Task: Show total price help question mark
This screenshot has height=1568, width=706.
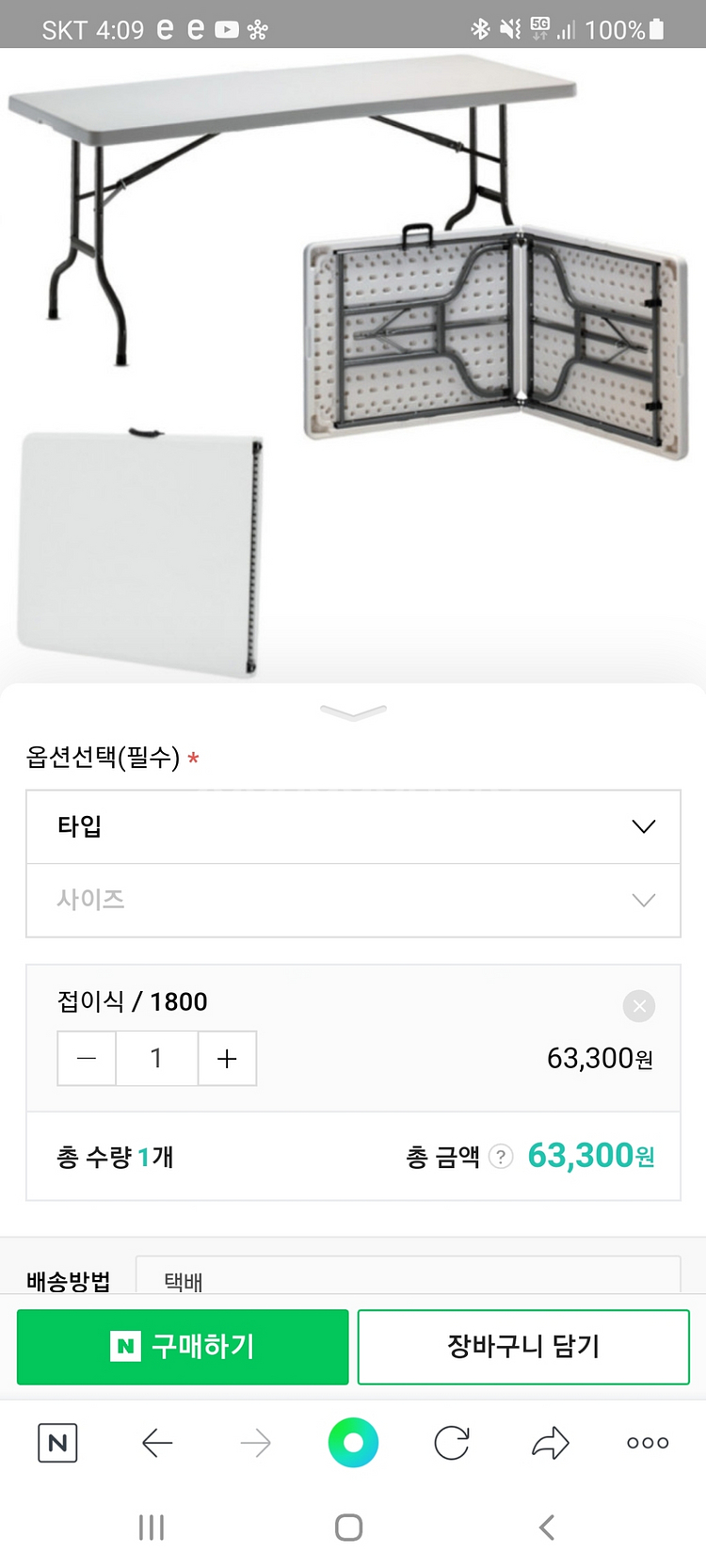Action: 501,1156
